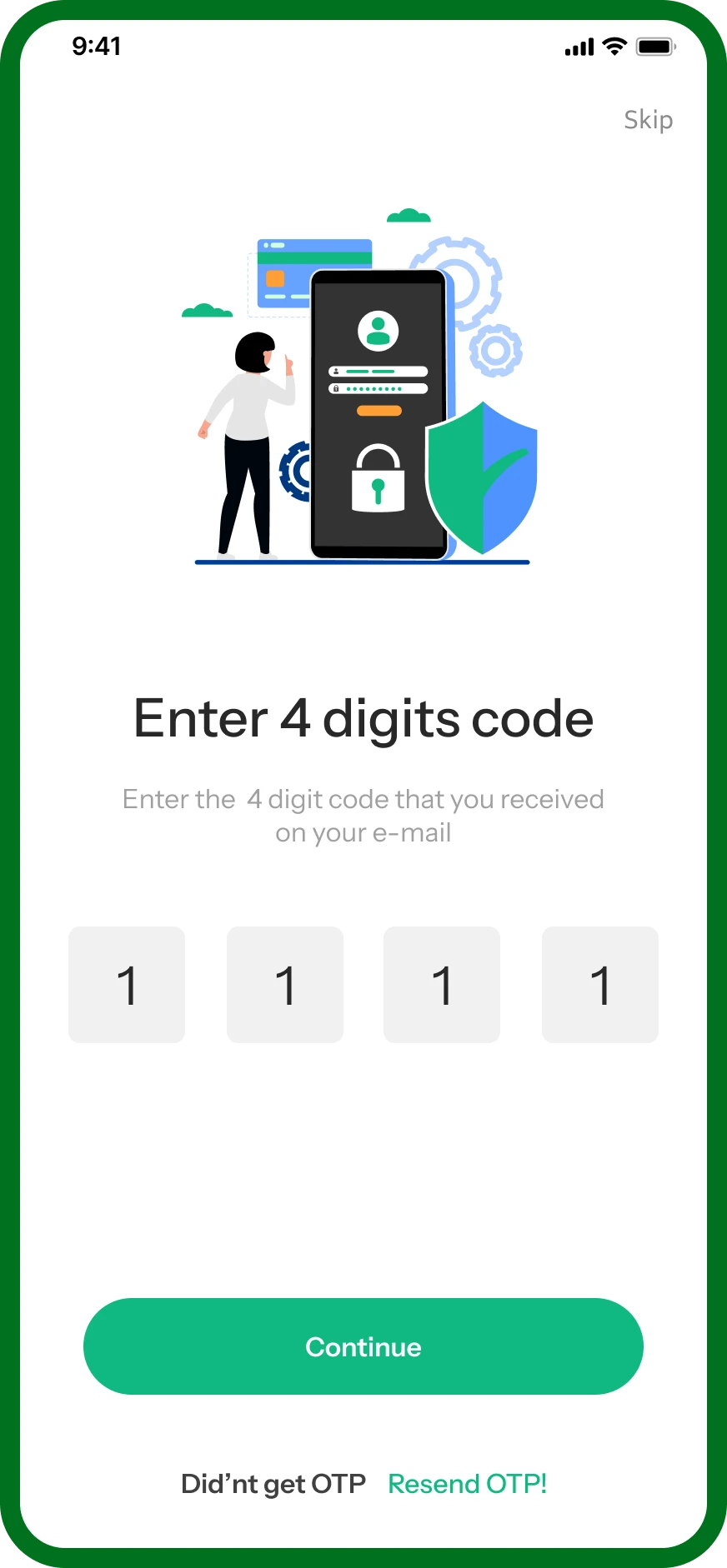The width and height of the screenshot is (727, 1568).
Task: Select the second OTP digit box
Action: click(284, 985)
